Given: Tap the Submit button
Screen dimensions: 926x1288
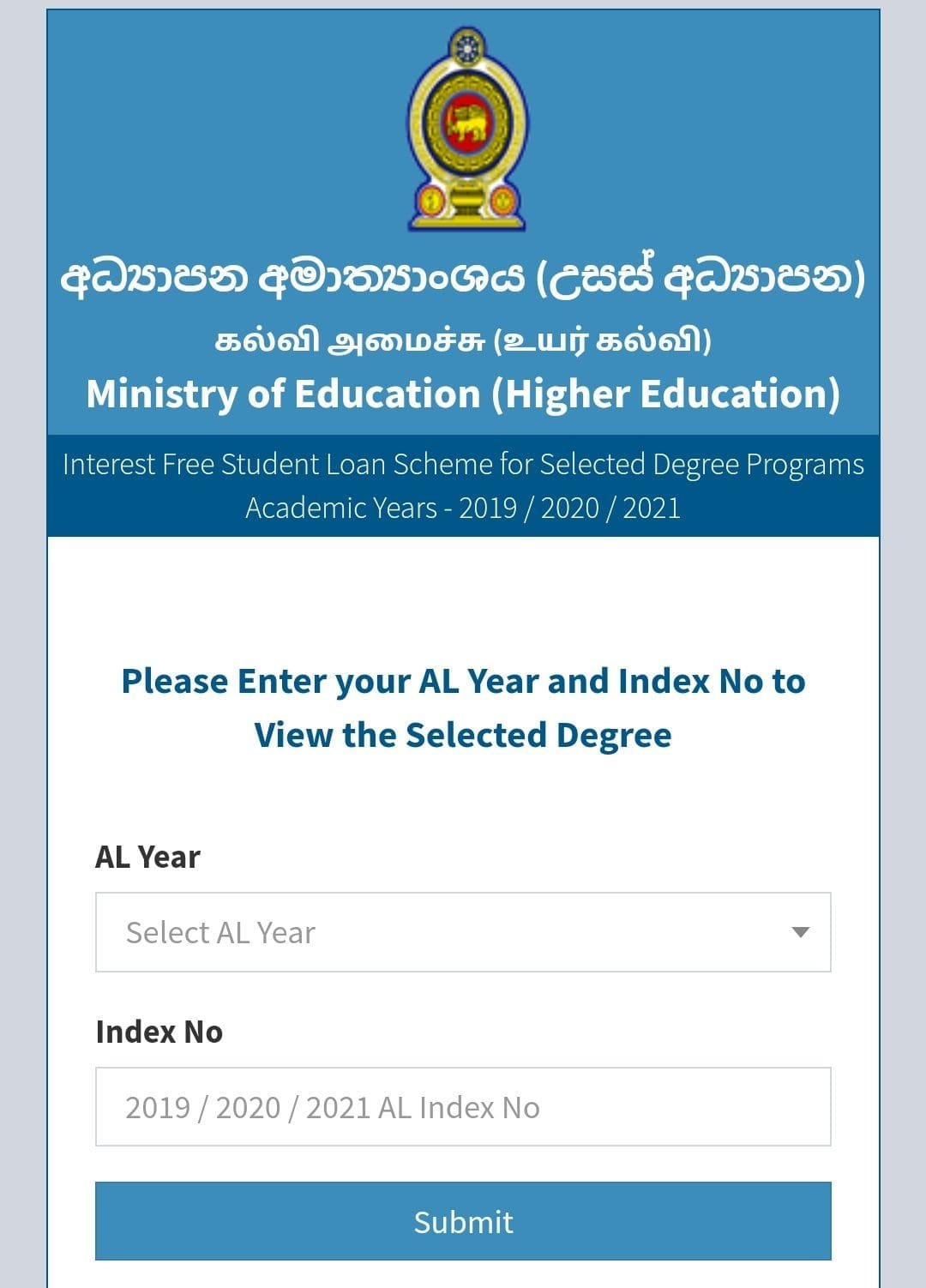Looking at the screenshot, I should [463, 1221].
